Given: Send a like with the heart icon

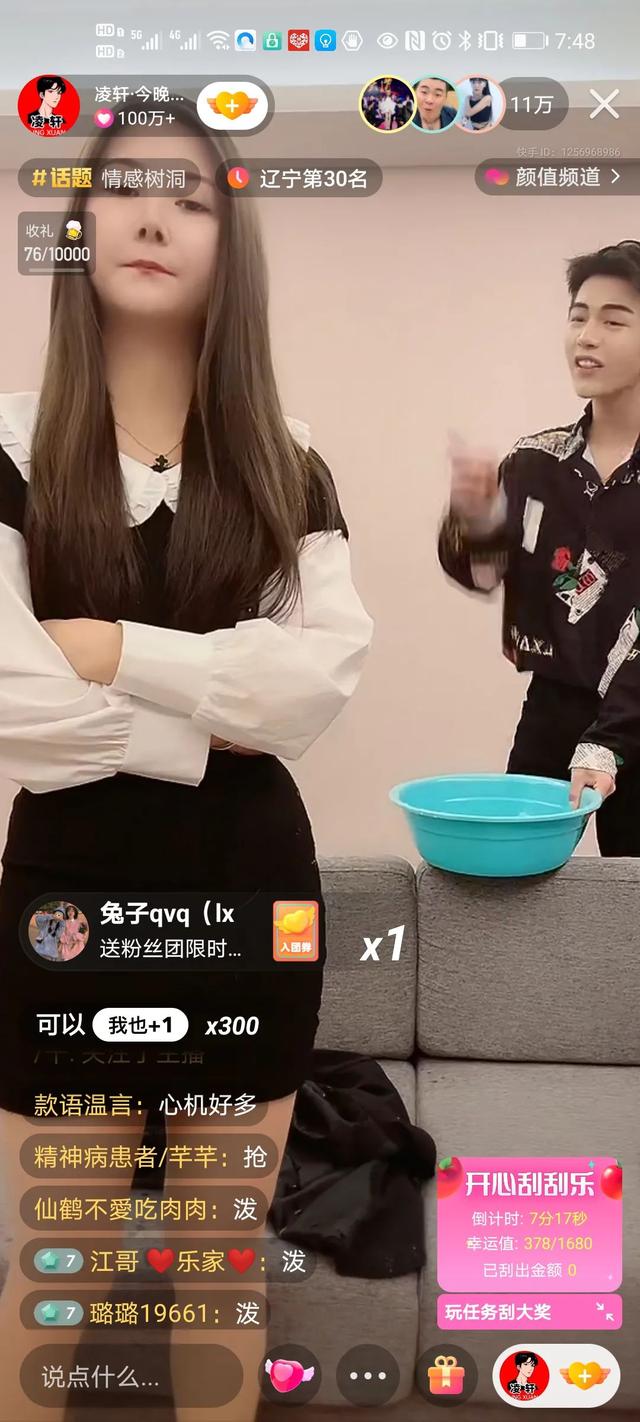Looking at the screenshot, I should [291, 1376].
